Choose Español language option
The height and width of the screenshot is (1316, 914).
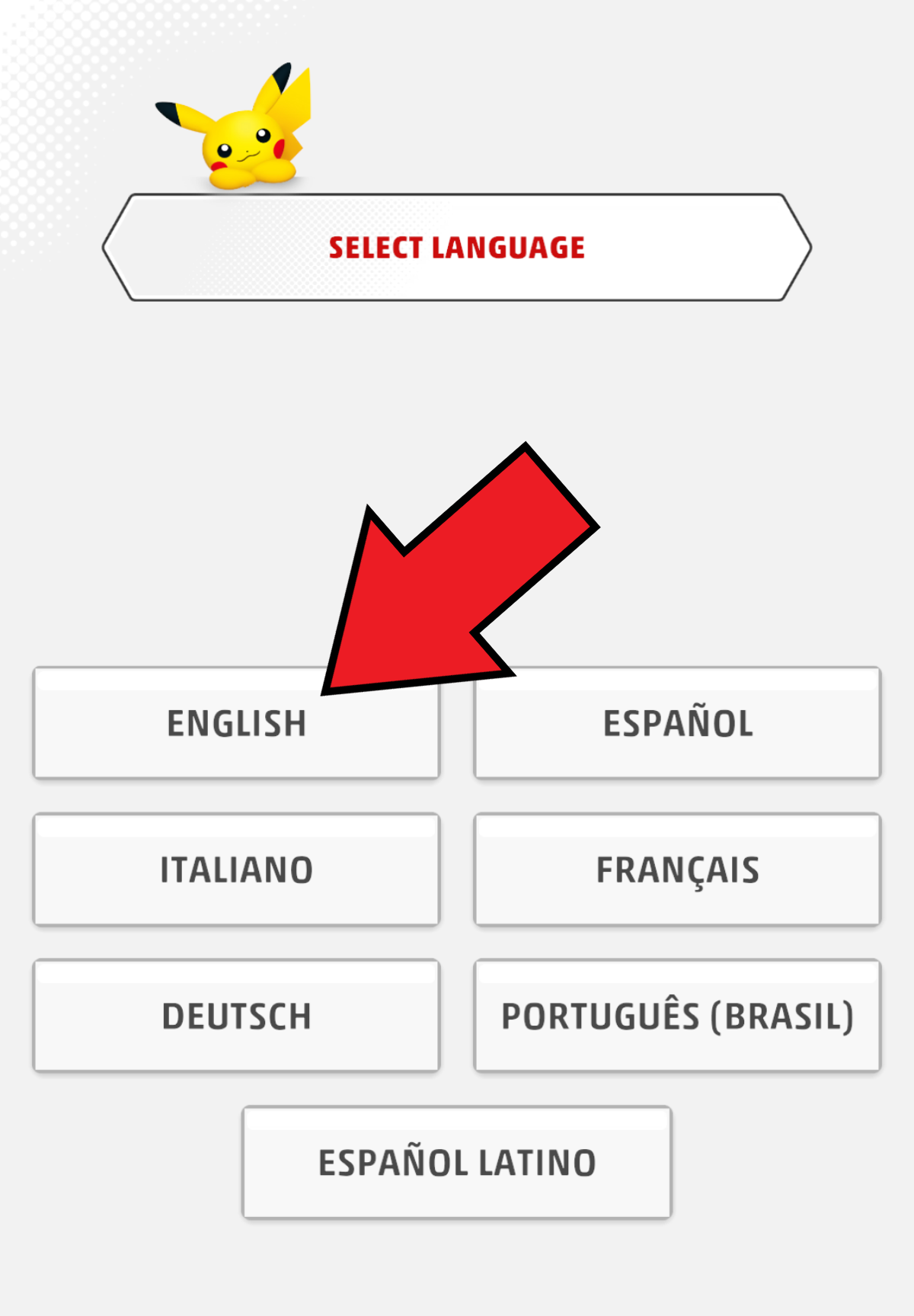[x=677, y=723]
